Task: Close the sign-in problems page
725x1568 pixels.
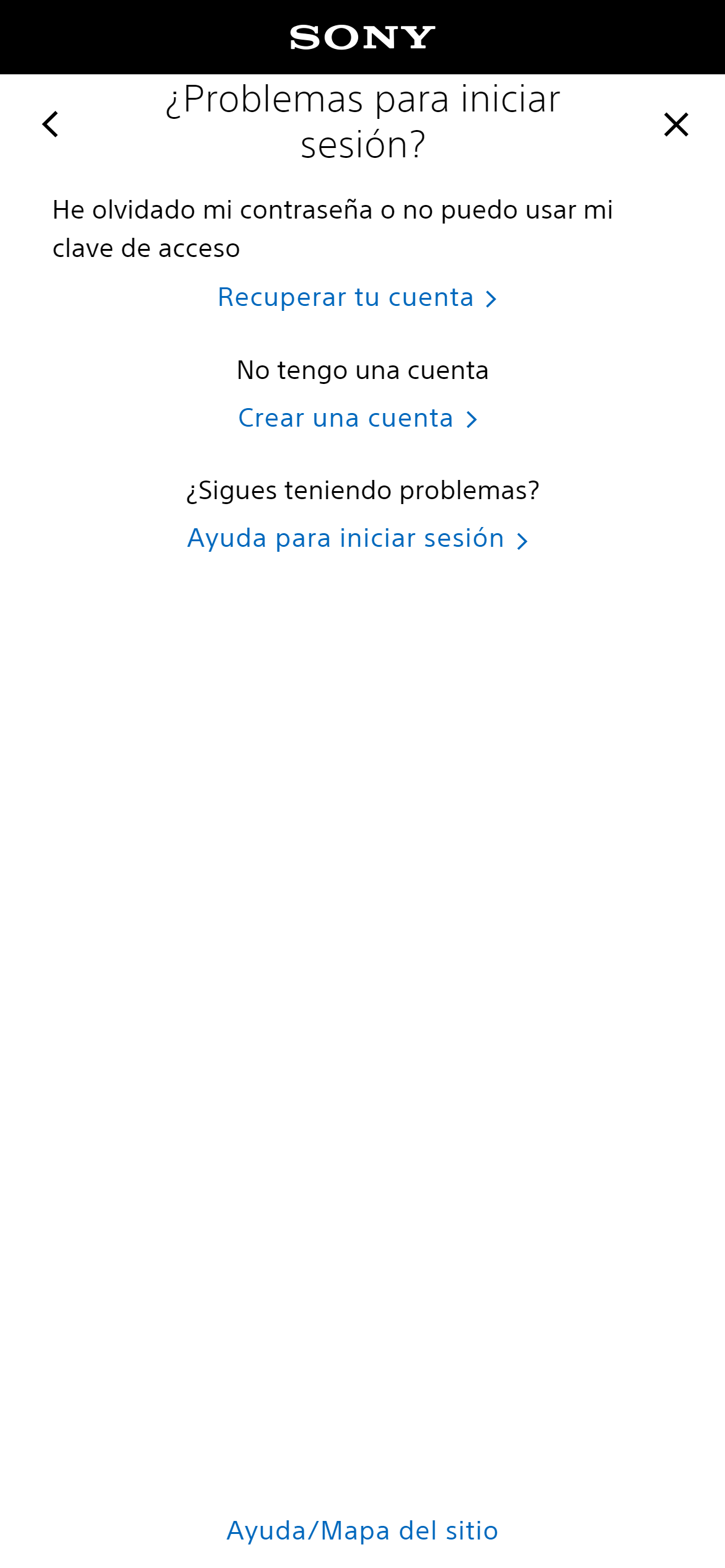Action: click(675, 124)
